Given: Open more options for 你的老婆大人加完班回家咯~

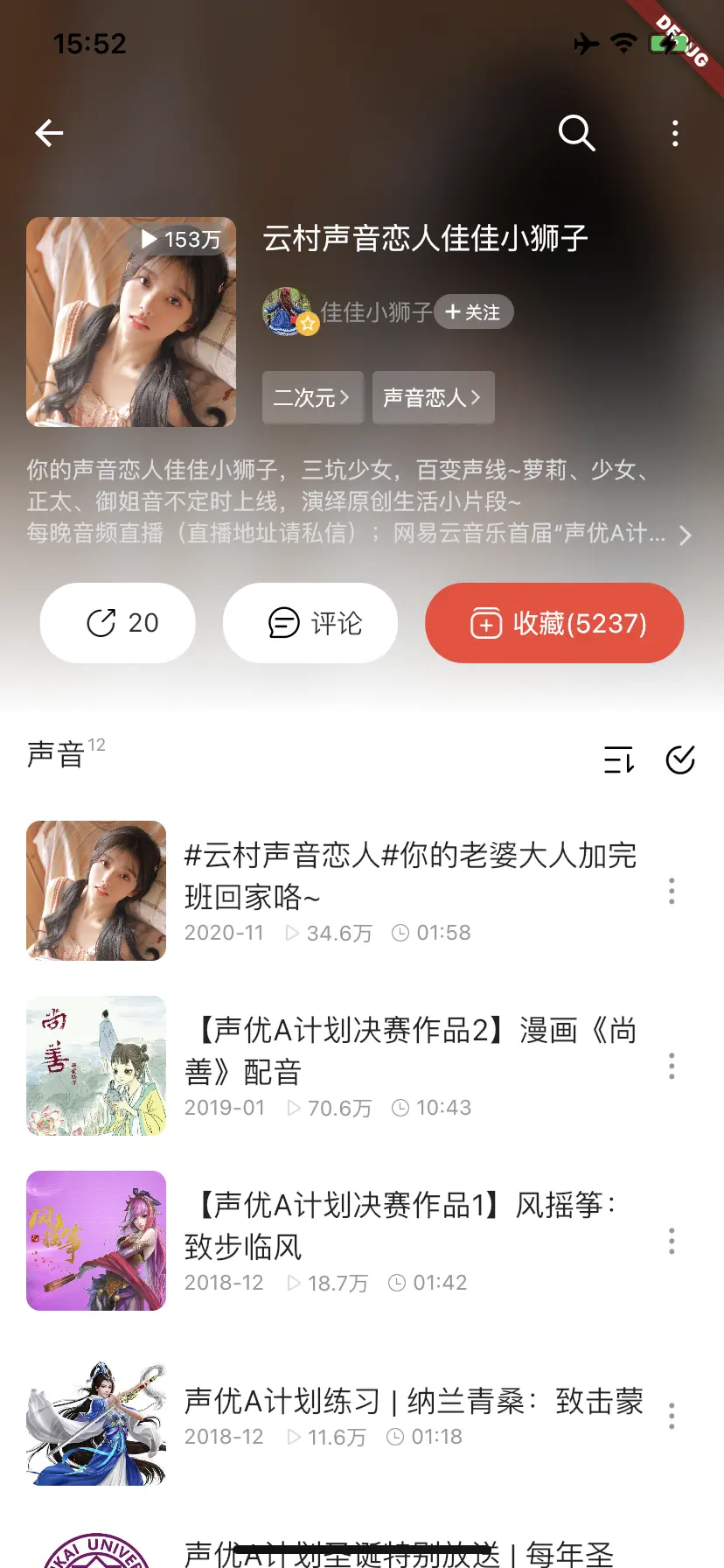Looking at the screenshot, I should tap(672, 891).
